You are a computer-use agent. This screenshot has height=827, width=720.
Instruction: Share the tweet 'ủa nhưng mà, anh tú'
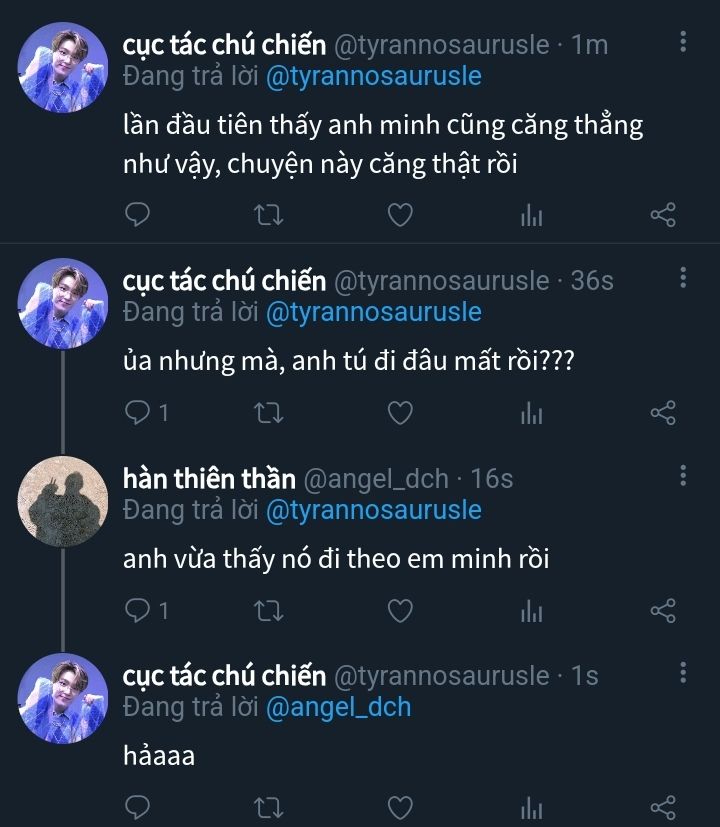663,412
